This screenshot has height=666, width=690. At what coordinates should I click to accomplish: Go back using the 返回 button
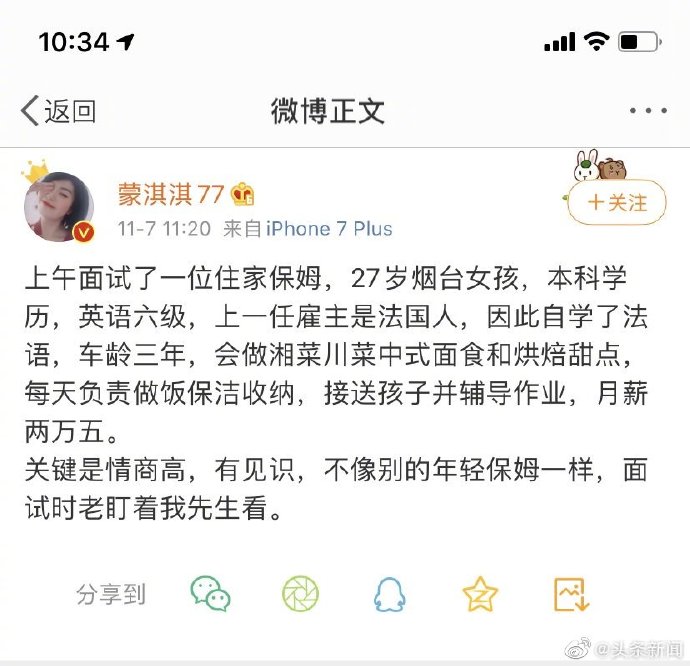coord(58,110)
